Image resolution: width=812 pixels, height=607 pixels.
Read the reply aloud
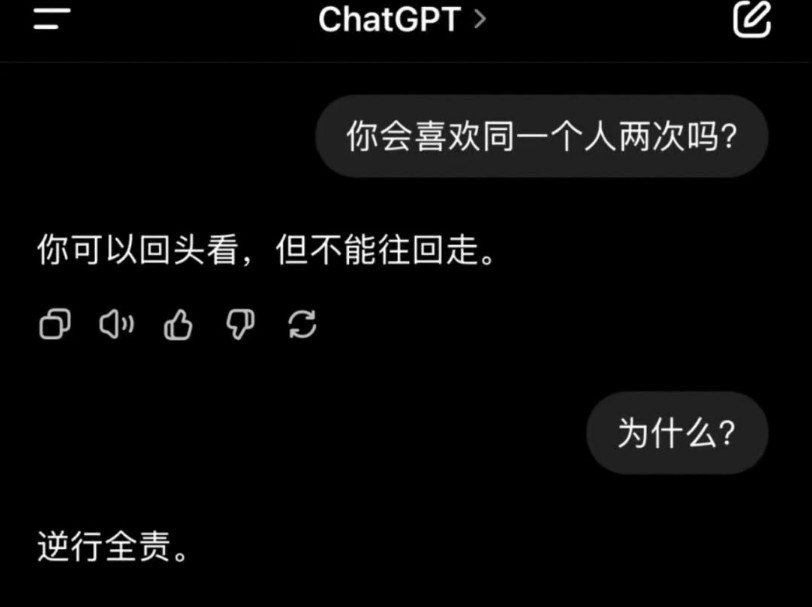click(x=116, y=324)
